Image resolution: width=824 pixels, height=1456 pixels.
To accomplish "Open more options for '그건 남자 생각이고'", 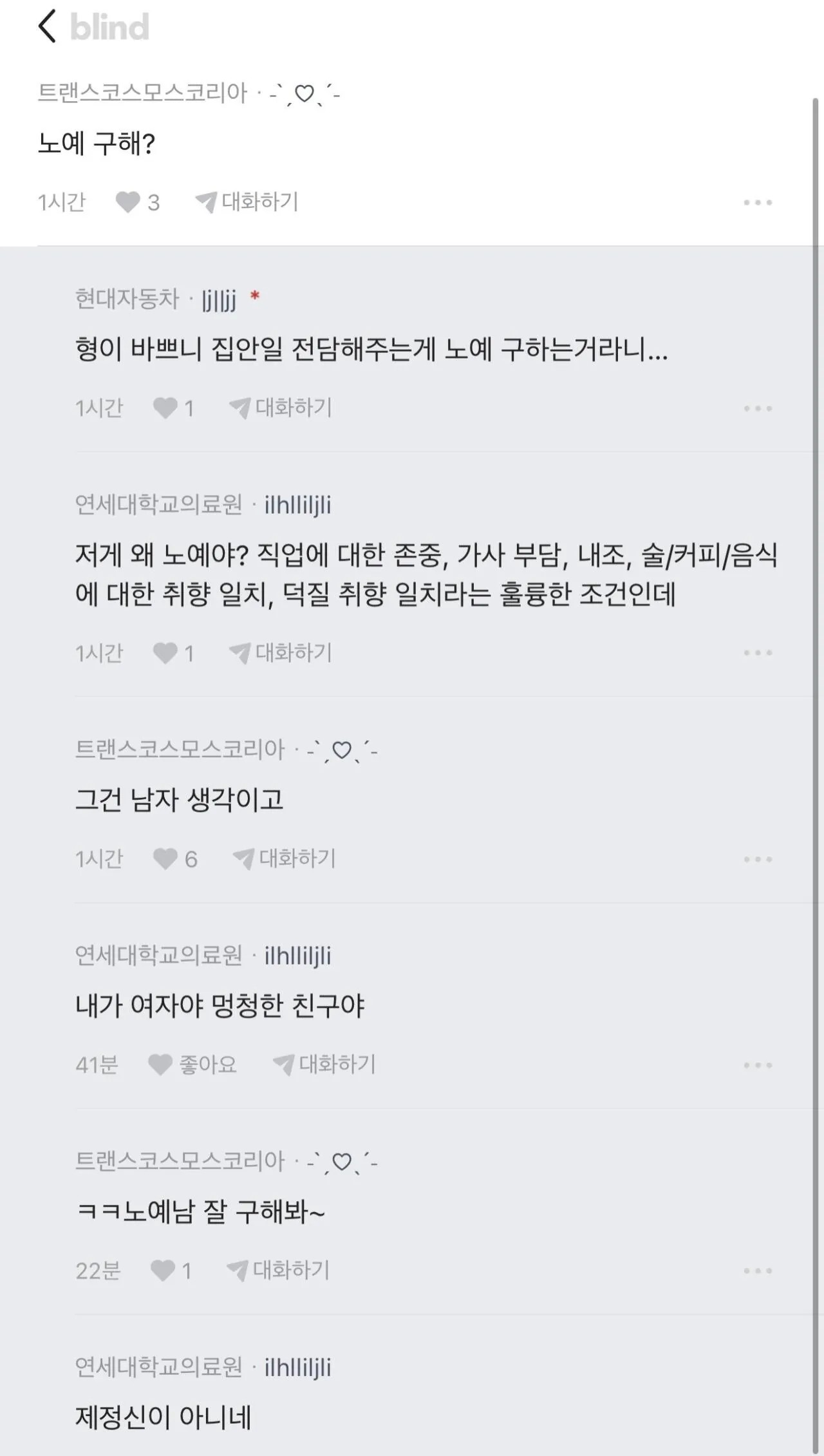I will [757, 859].
